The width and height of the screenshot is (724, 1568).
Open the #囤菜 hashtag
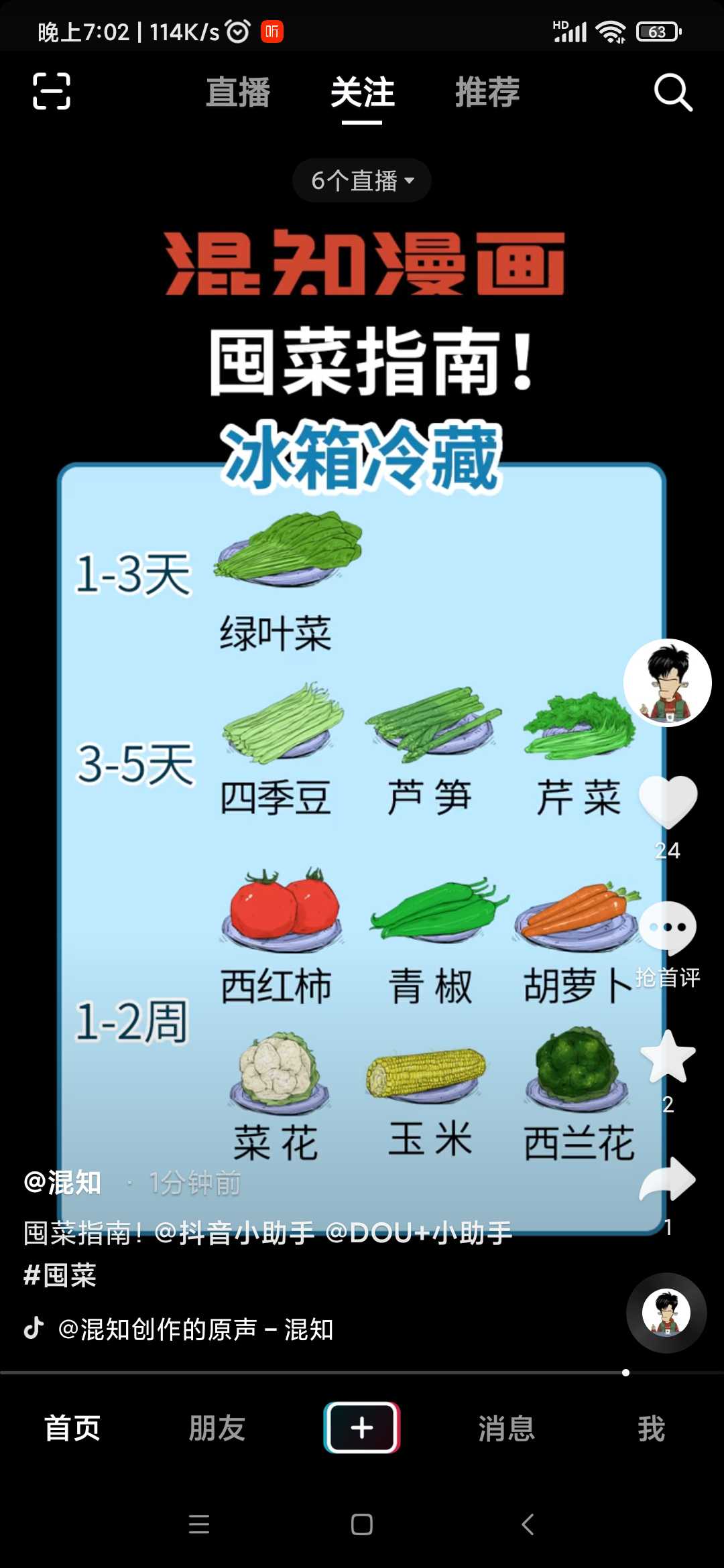tap(60, 1275)
